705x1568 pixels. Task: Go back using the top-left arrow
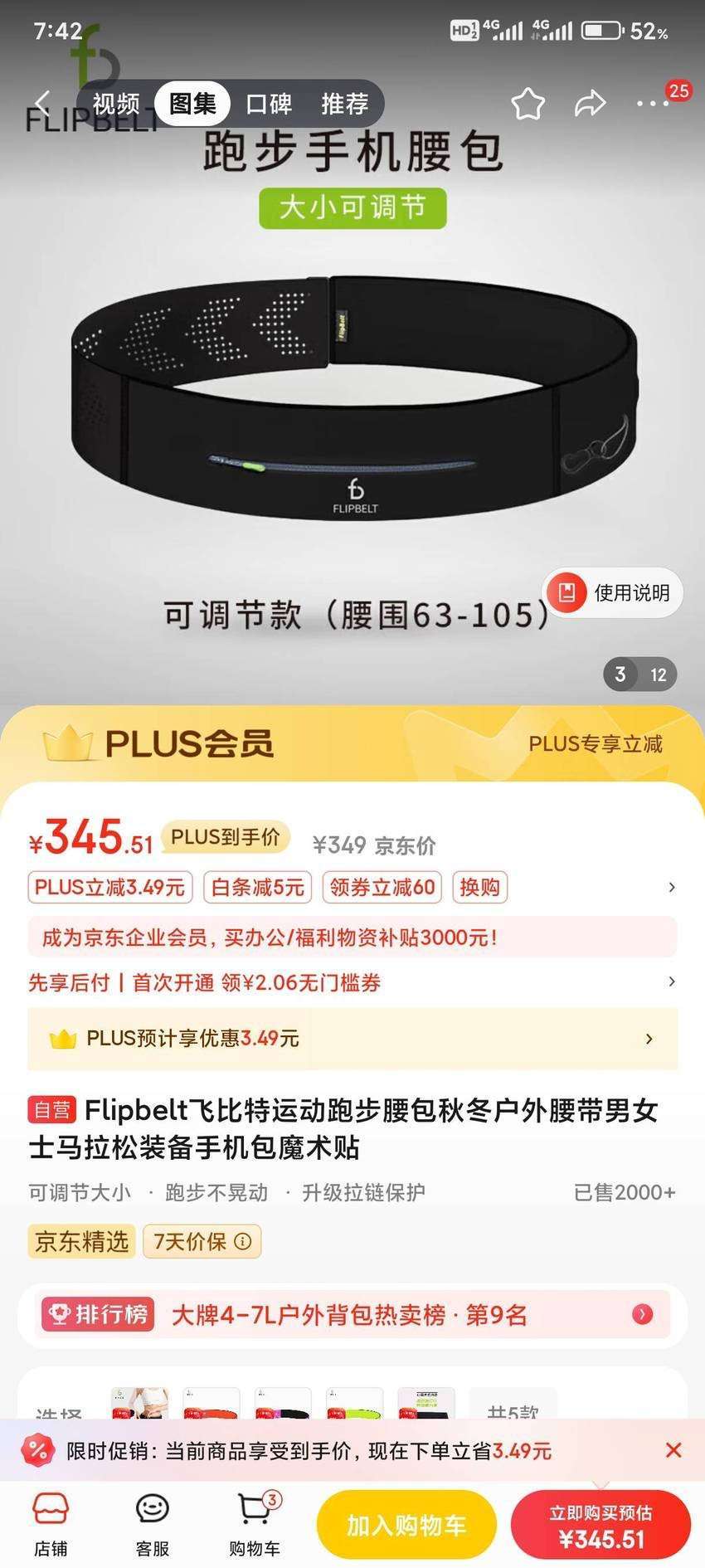pyautogui.click(x=43, y=104)
